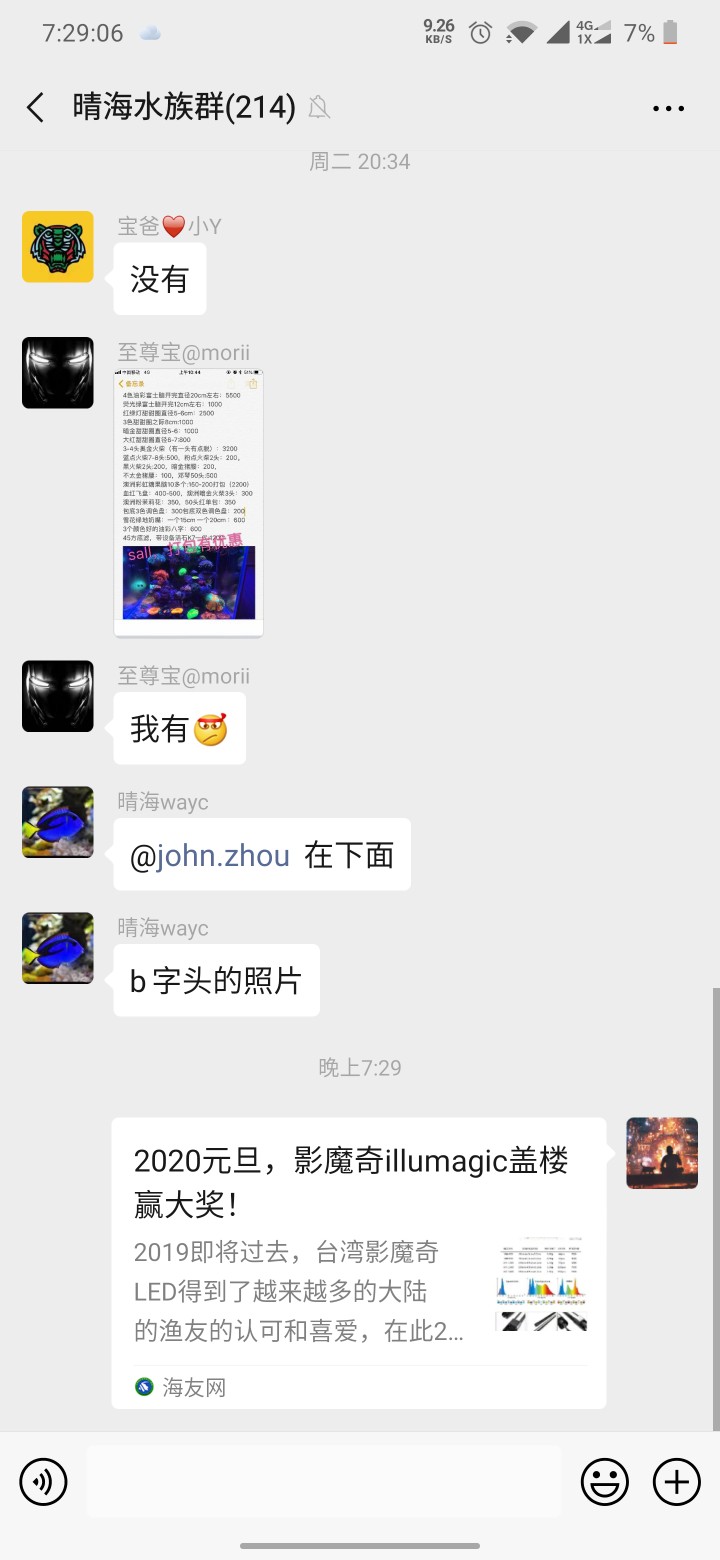
Task: Open the price list image from 至尊宝@morii
Action: click(x=188, y=503)
